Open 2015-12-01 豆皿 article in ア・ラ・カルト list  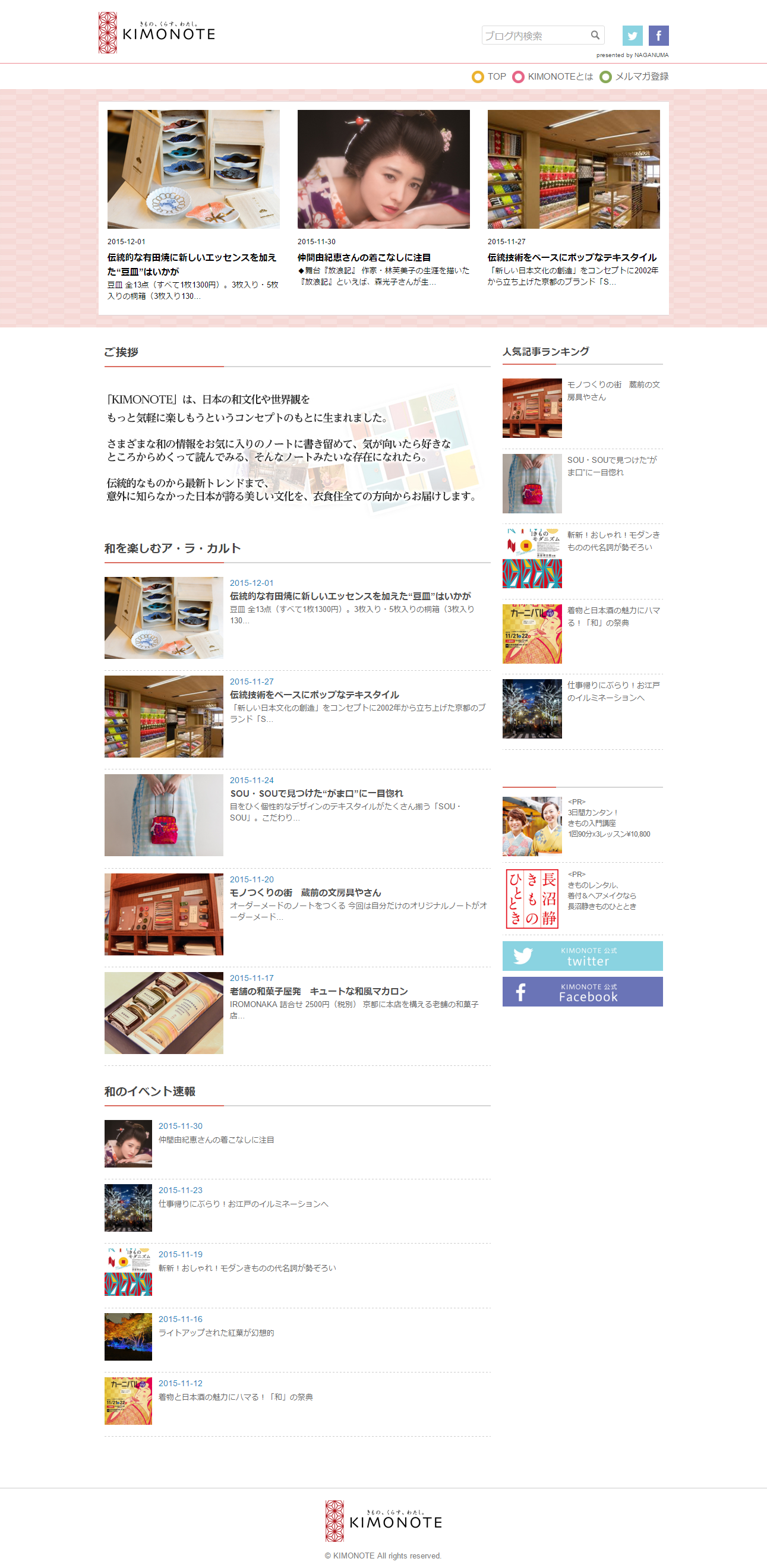[x=350, y=596]
